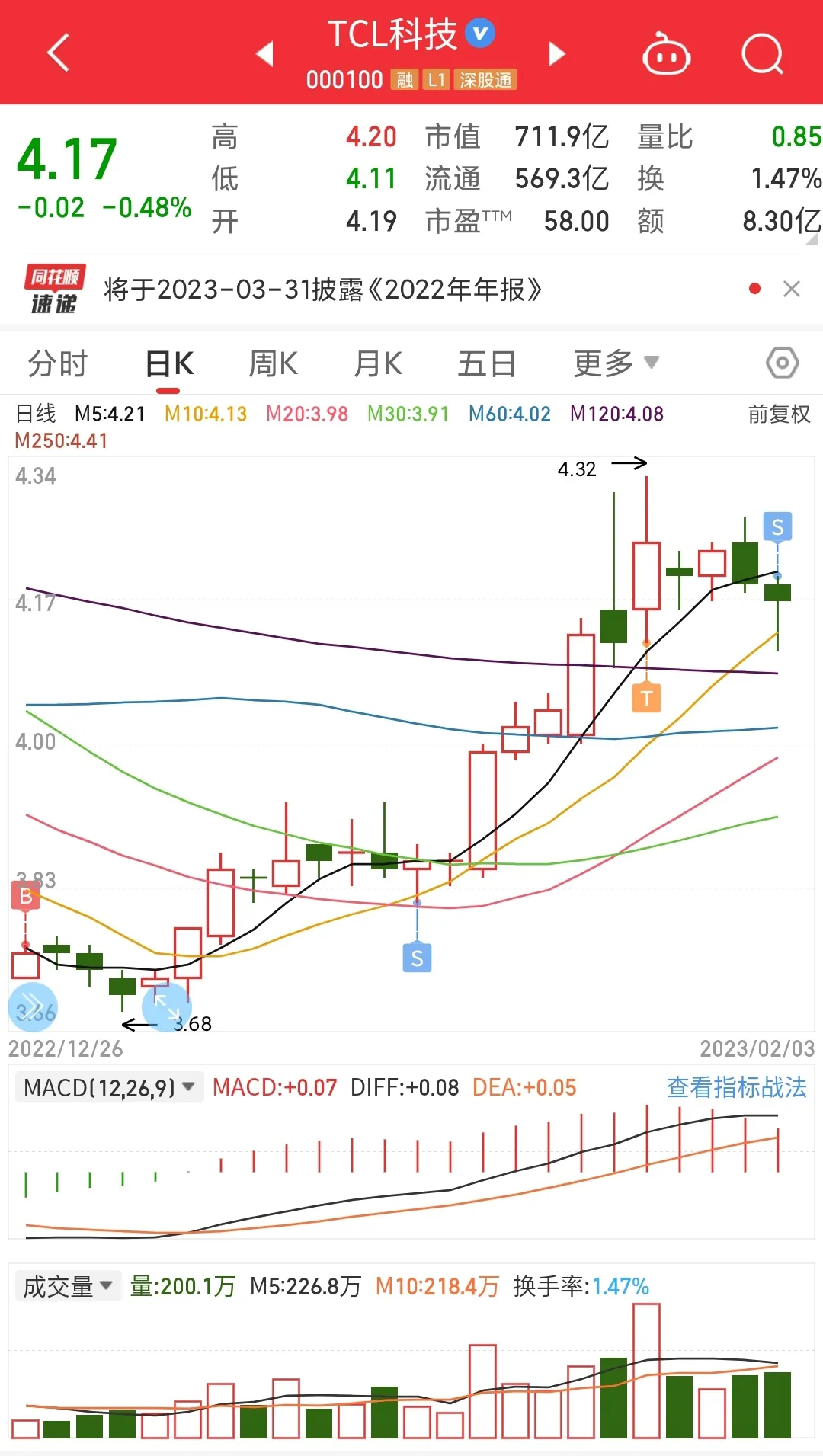Expand the MACD(12,26,9) indicator dropdown
The image size is (823, 1456).
coord(109,1087)
